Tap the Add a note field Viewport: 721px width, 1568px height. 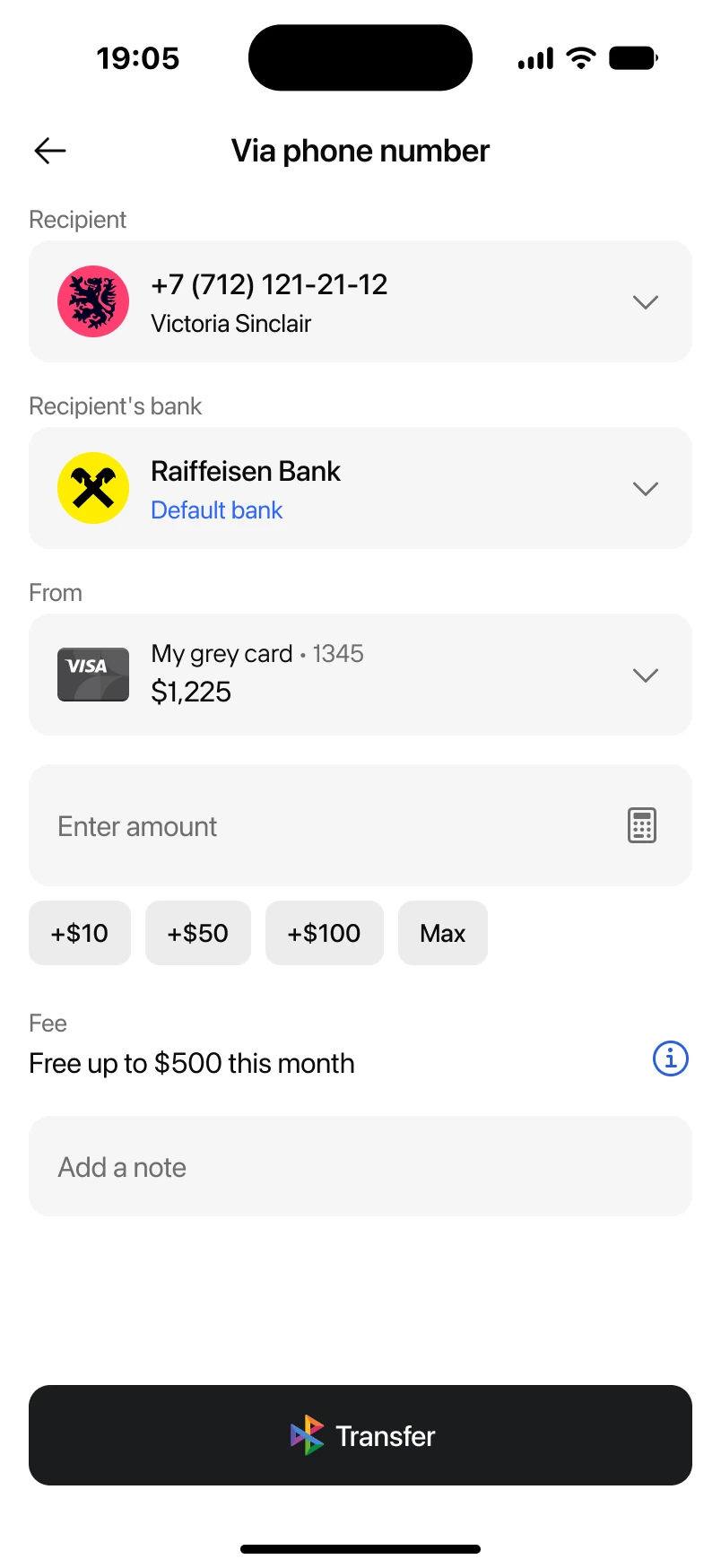[360, 1166]
